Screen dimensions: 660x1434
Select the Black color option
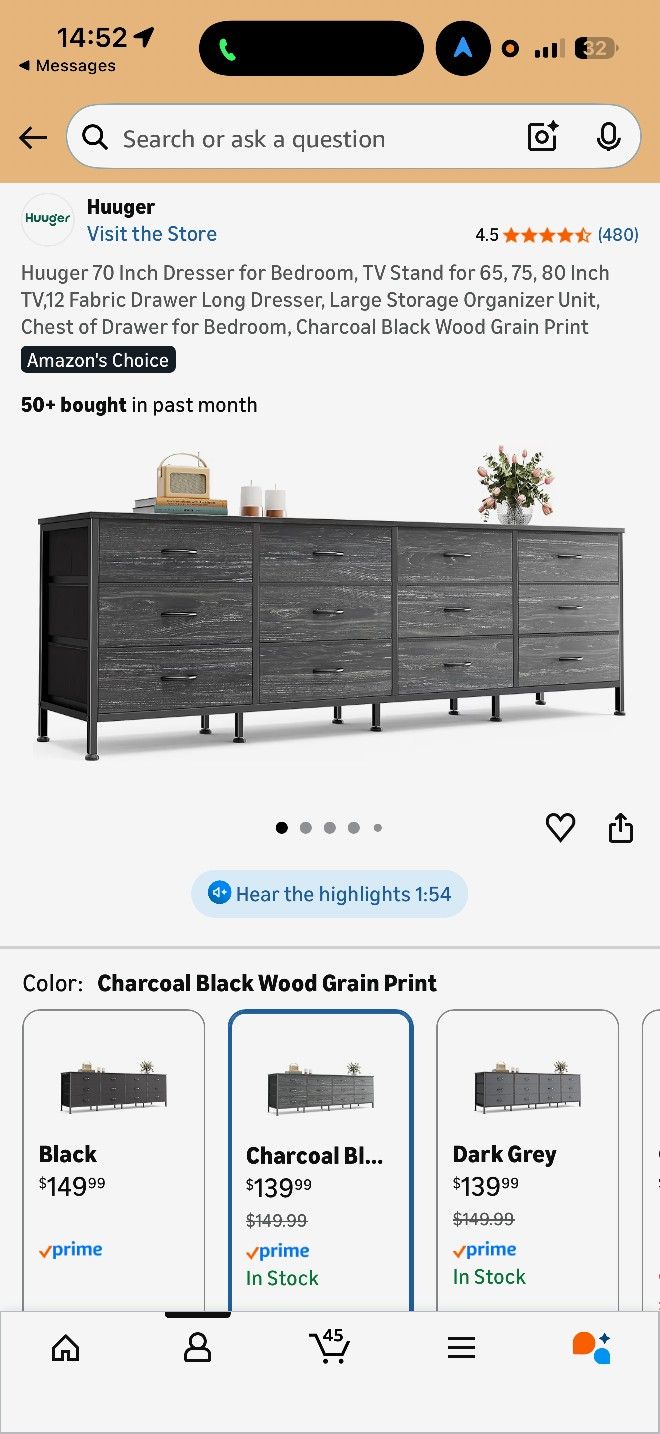(113, 1160)
